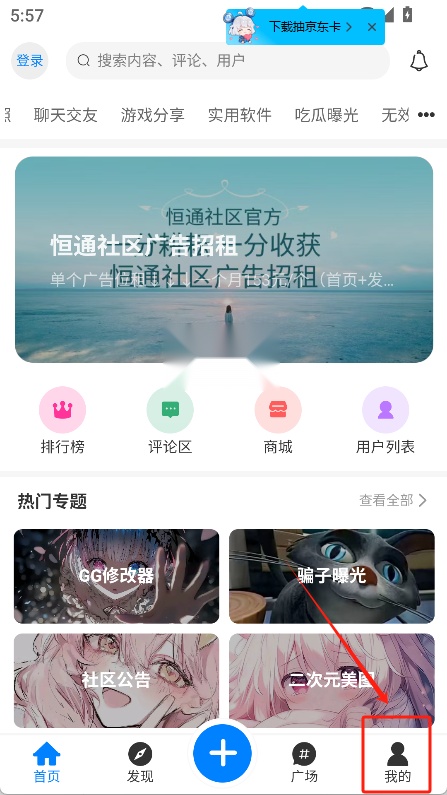This screenshot has width=447, height=795.
Task: Open the 评论区 shortcut
Action: point(170,420)
